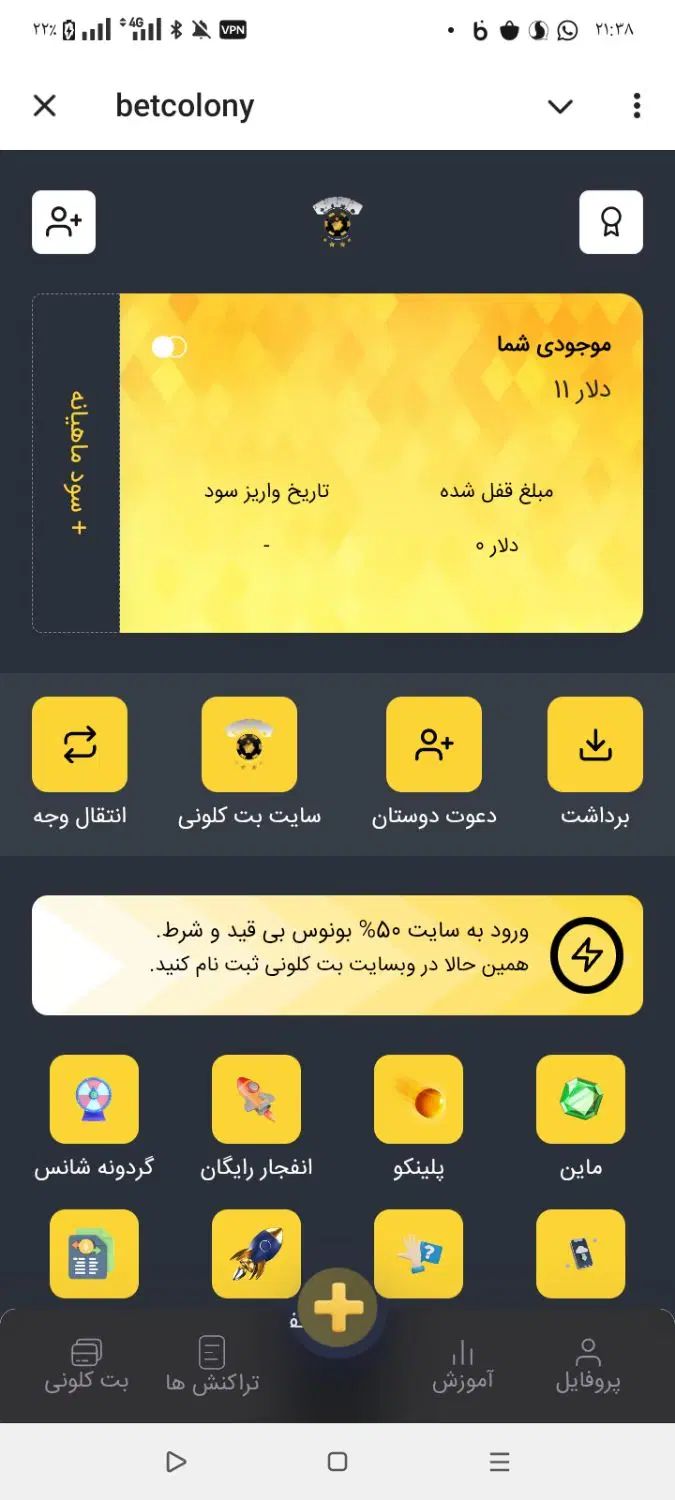
Task: Open سایت بت کلونی site shortcut
Action: pyautogui.click(x=249, y=745)
